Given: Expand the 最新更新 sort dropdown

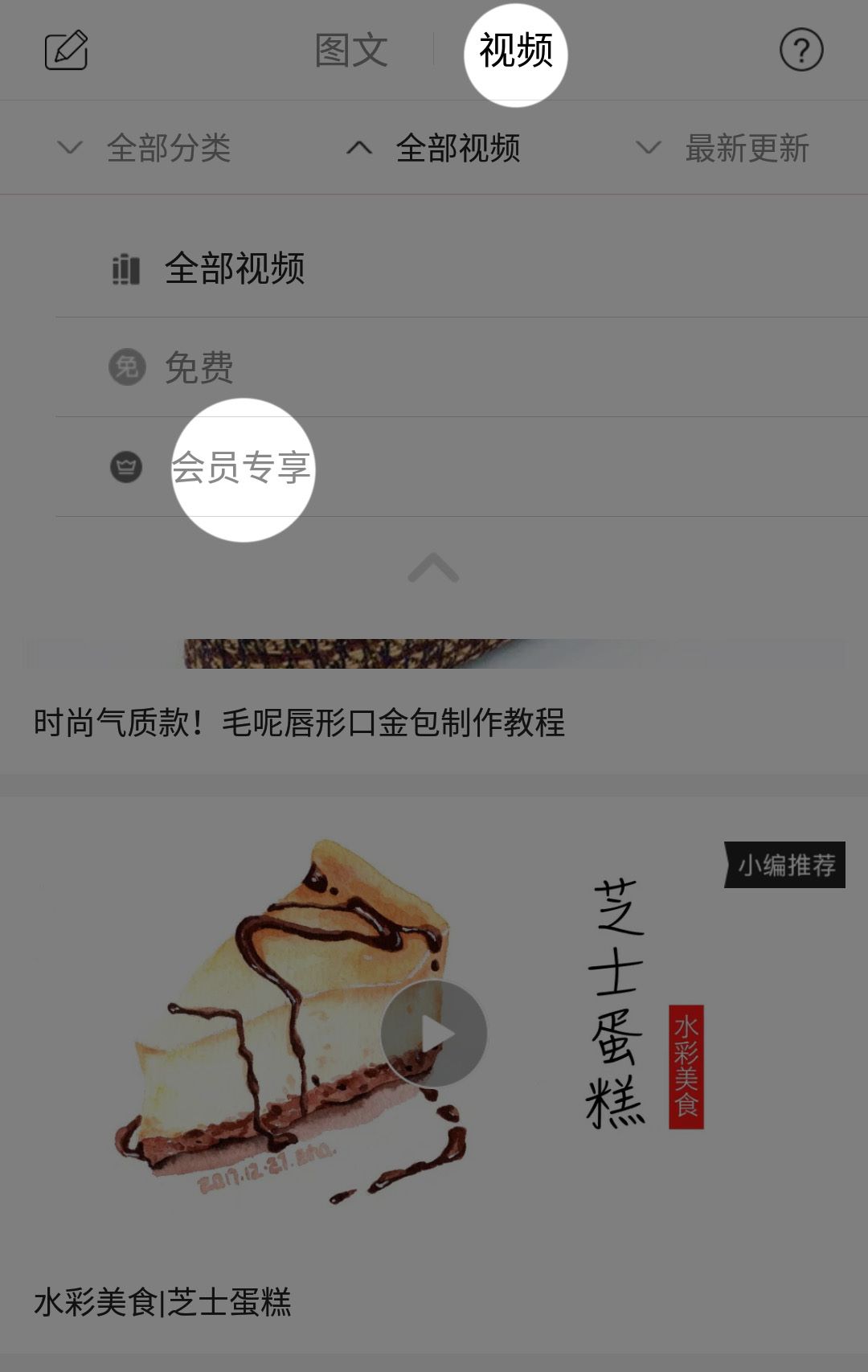Looking at the screenshot, I should pyautogui.click(x=723, y=148).
